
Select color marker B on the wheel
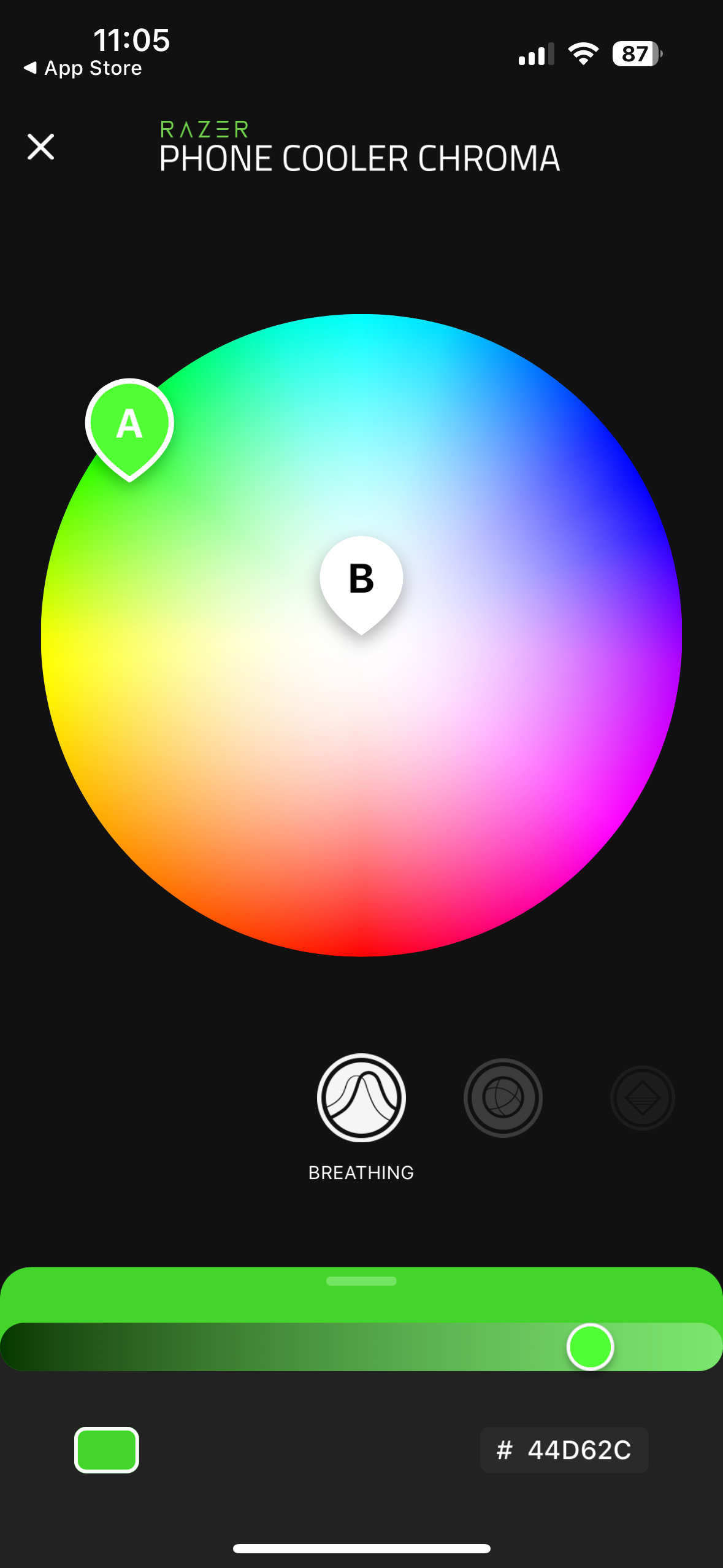(361, 580)
